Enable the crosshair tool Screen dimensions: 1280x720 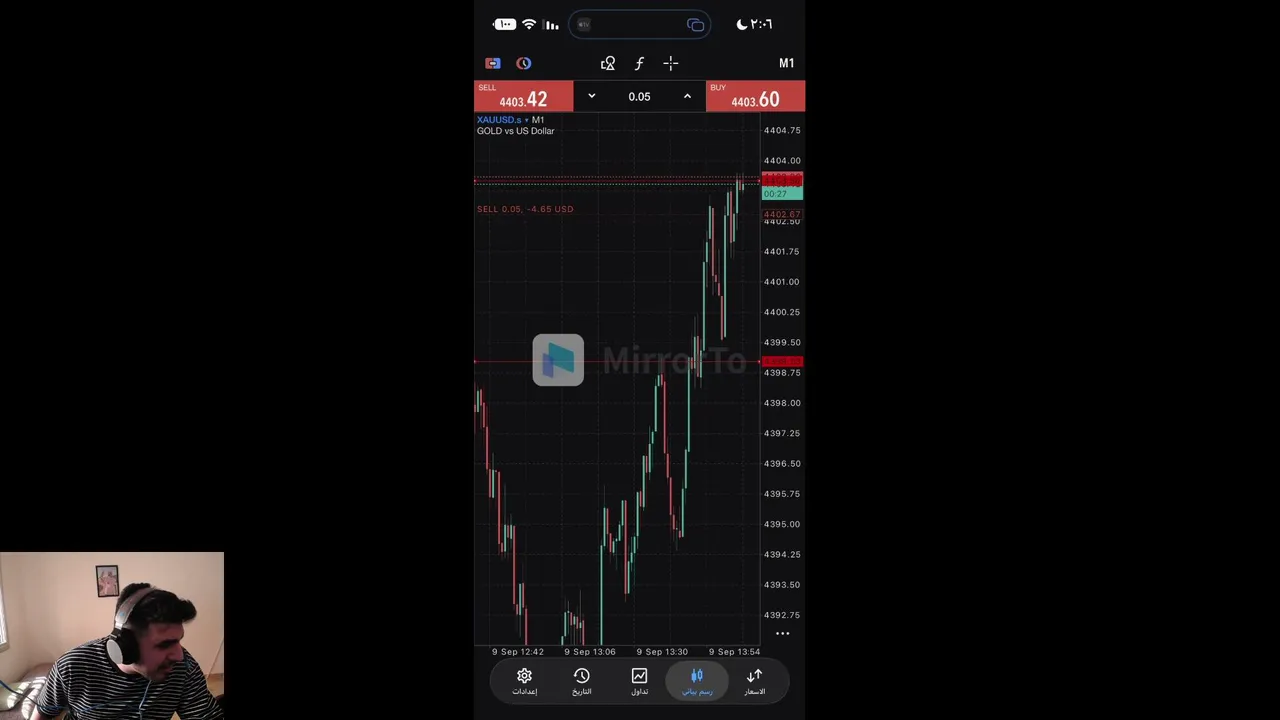pos(671,64)
